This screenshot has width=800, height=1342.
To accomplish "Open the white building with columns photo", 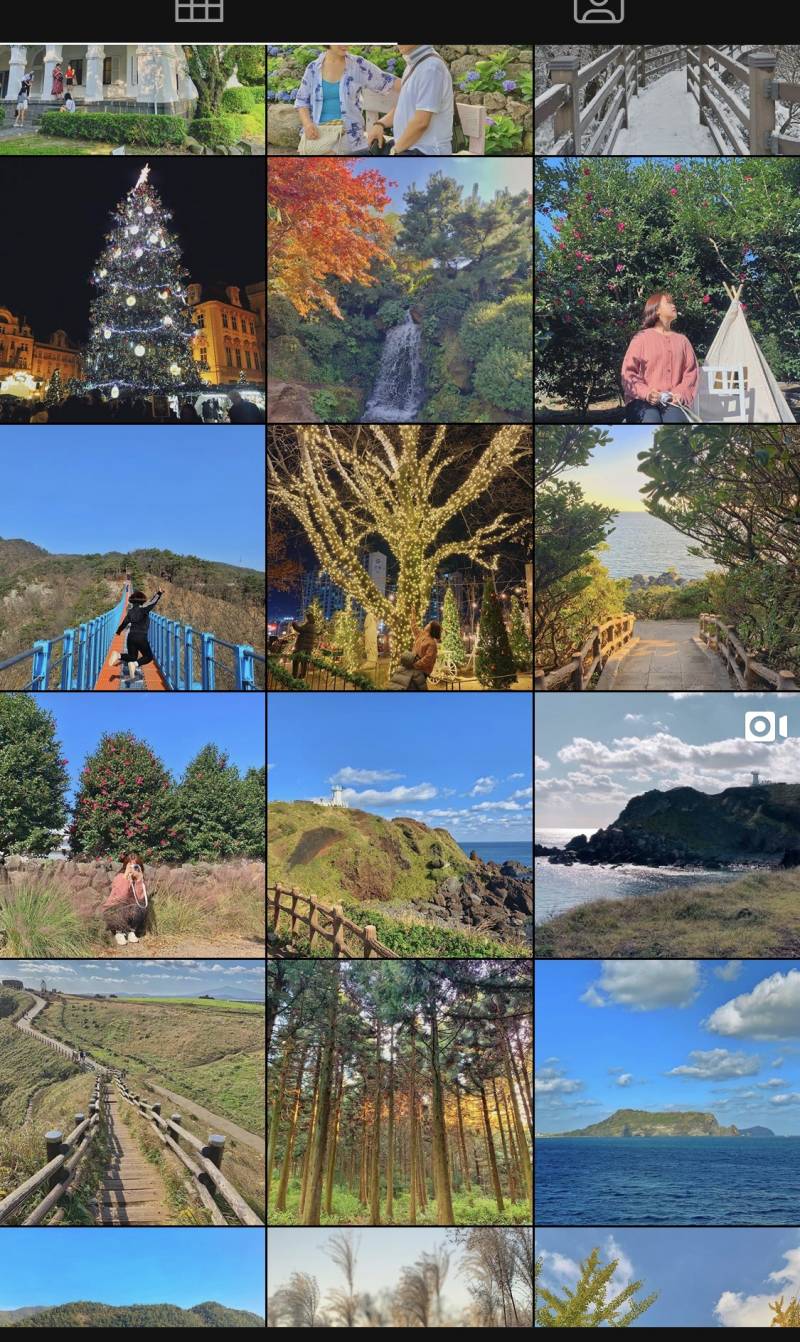I will [132, 99].
